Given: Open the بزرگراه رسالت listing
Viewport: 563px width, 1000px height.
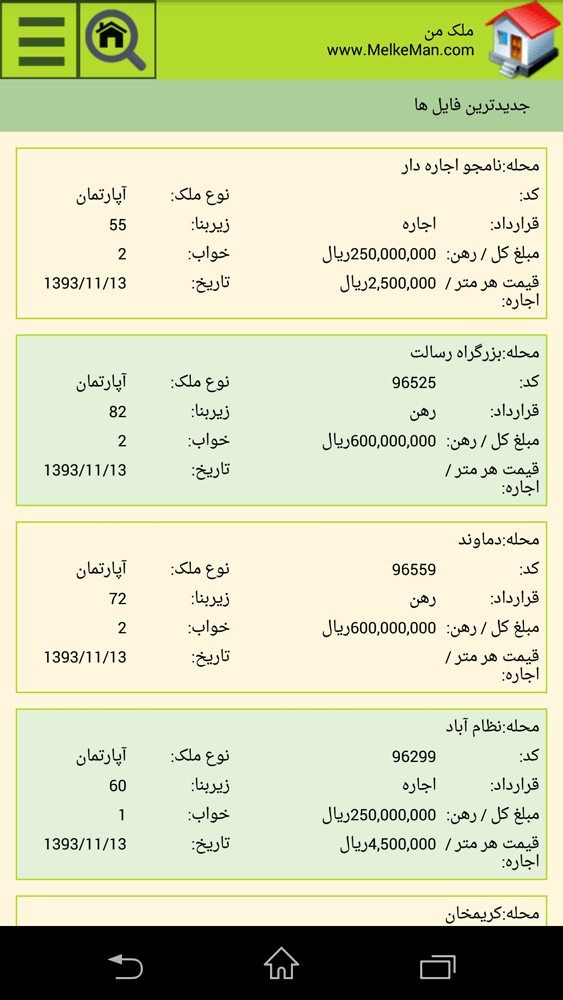Looking at the screenshot, I should (281, 420).
